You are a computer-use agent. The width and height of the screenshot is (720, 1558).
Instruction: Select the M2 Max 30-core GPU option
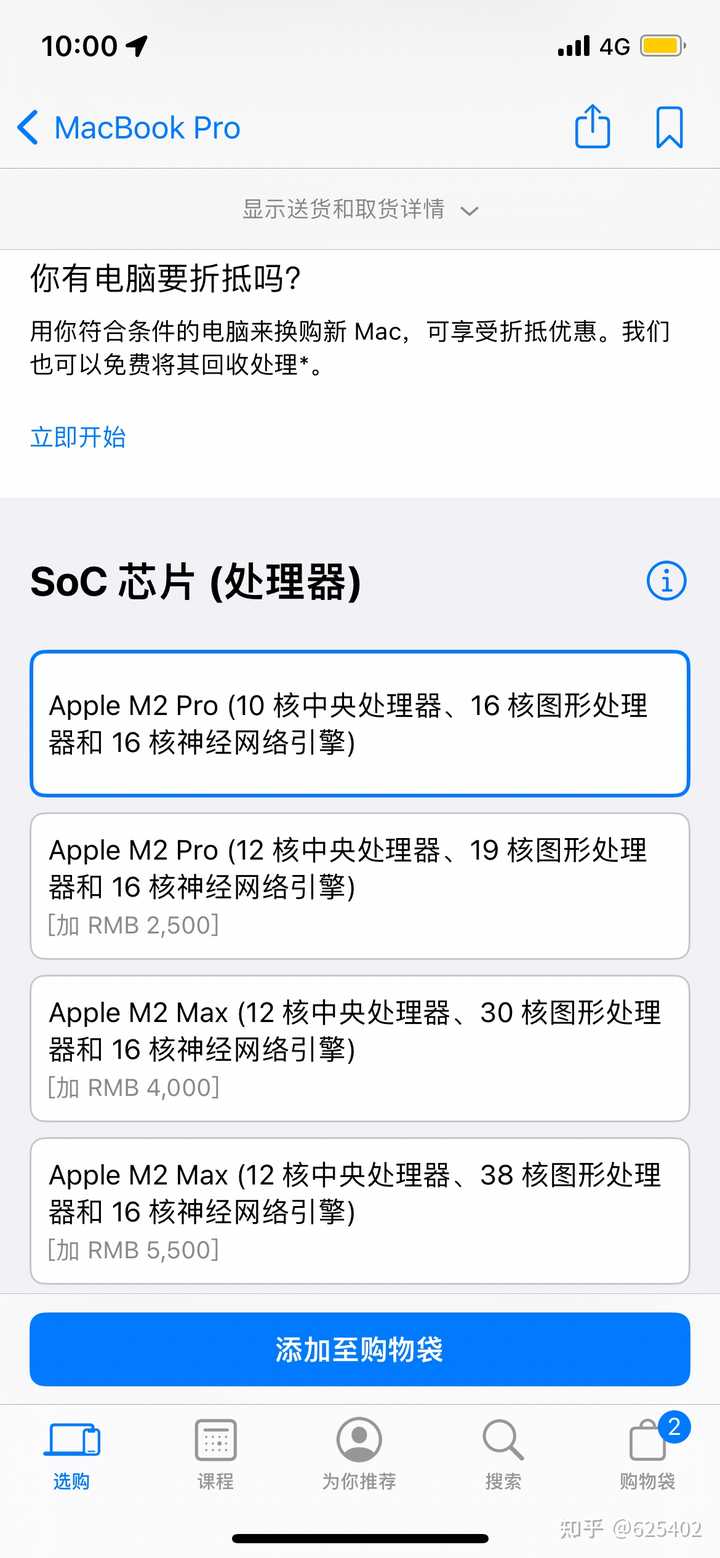tap(360, 1048)
